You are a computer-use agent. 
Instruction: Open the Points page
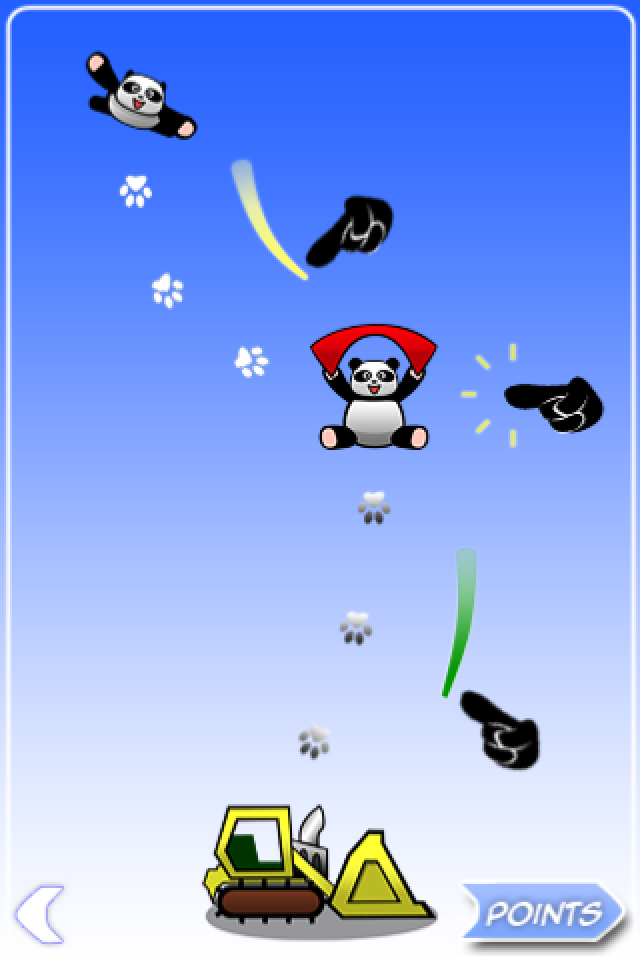click(541, 912)
